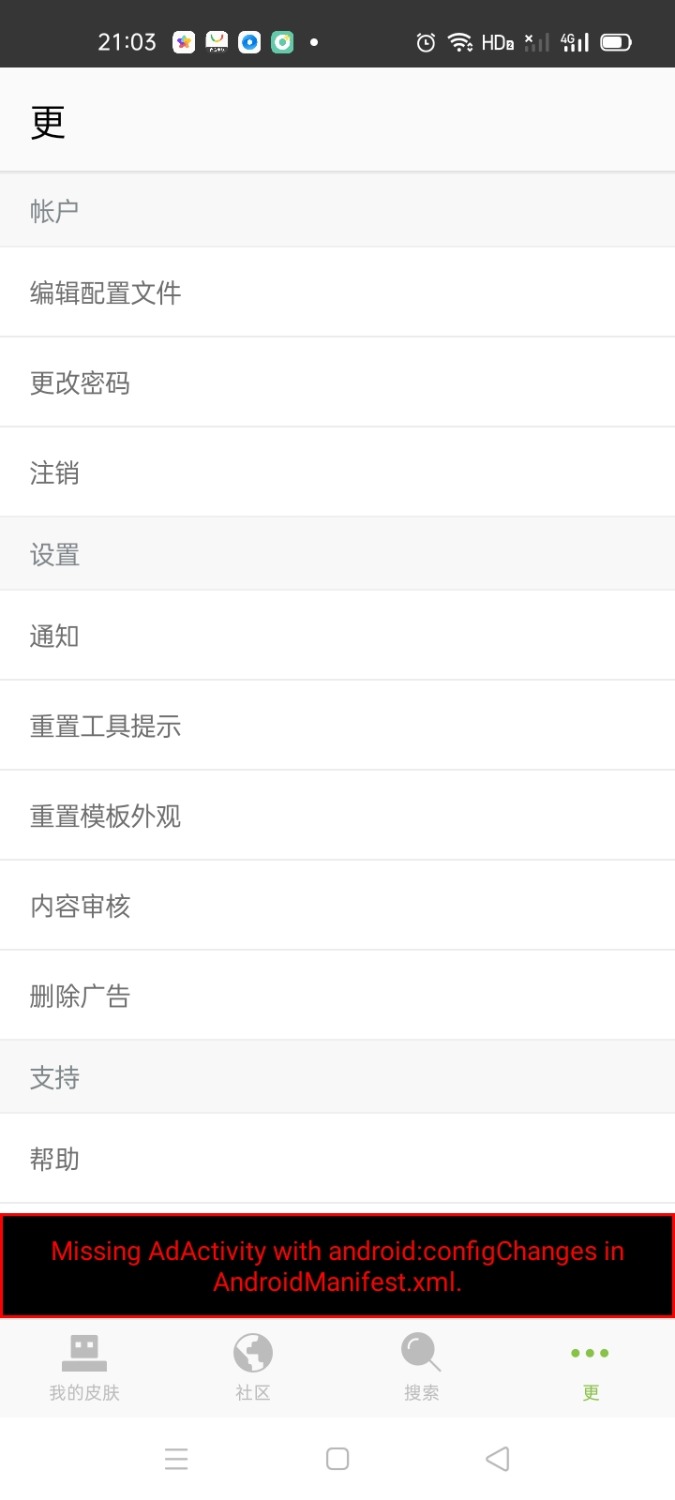675x1500 pixels.
Task: Open the 更改密码 row
Action: pyautogui.click(x=337, y=382)
